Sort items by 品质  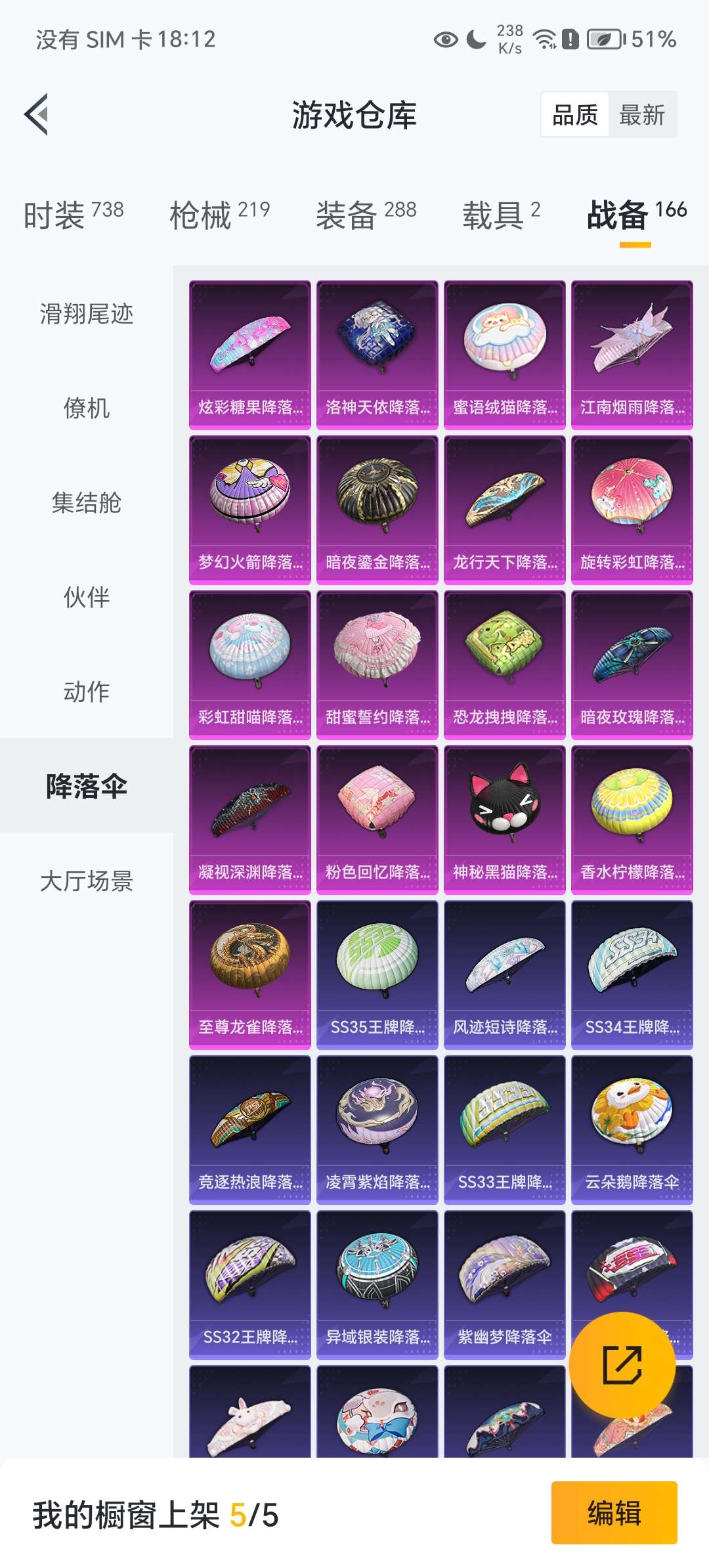(575, 115)
